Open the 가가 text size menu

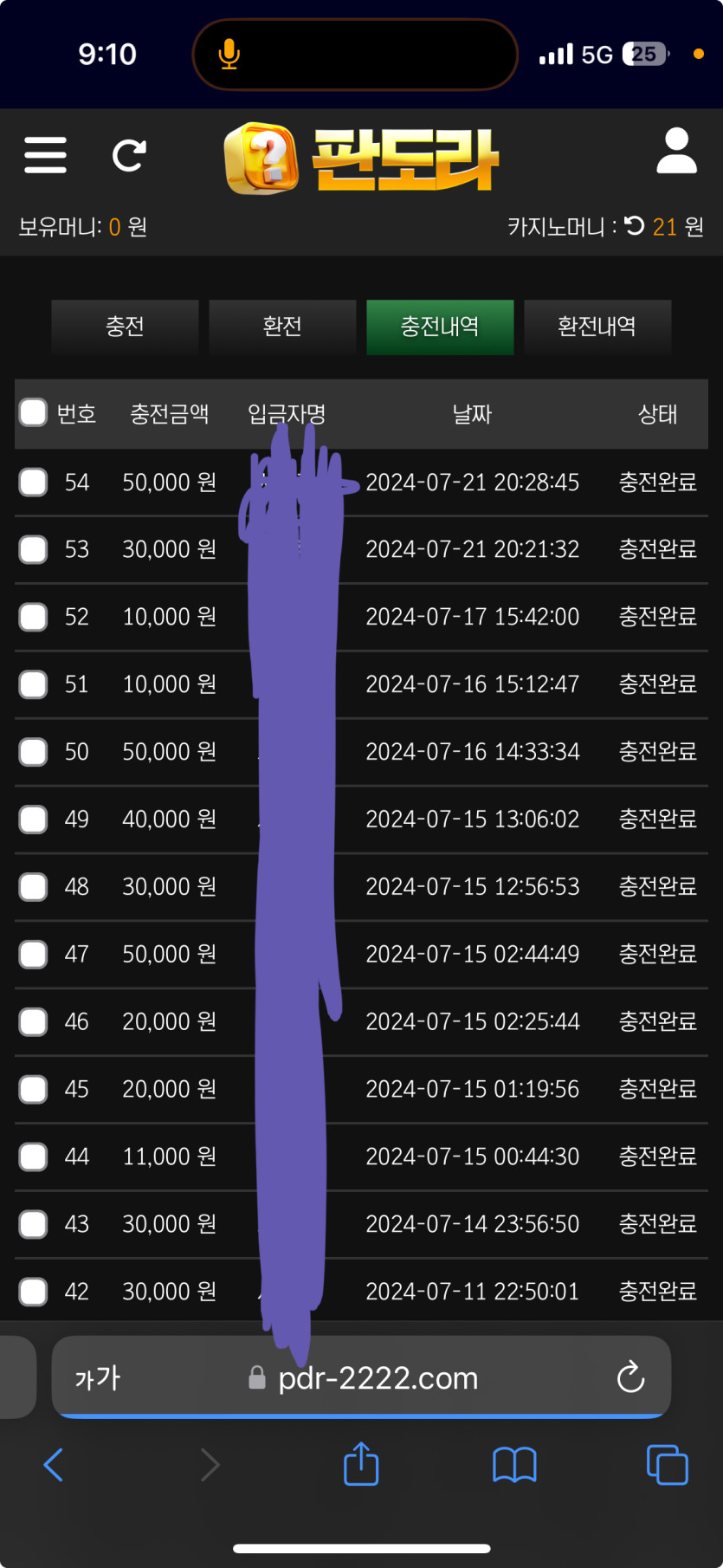point(97,1377)
